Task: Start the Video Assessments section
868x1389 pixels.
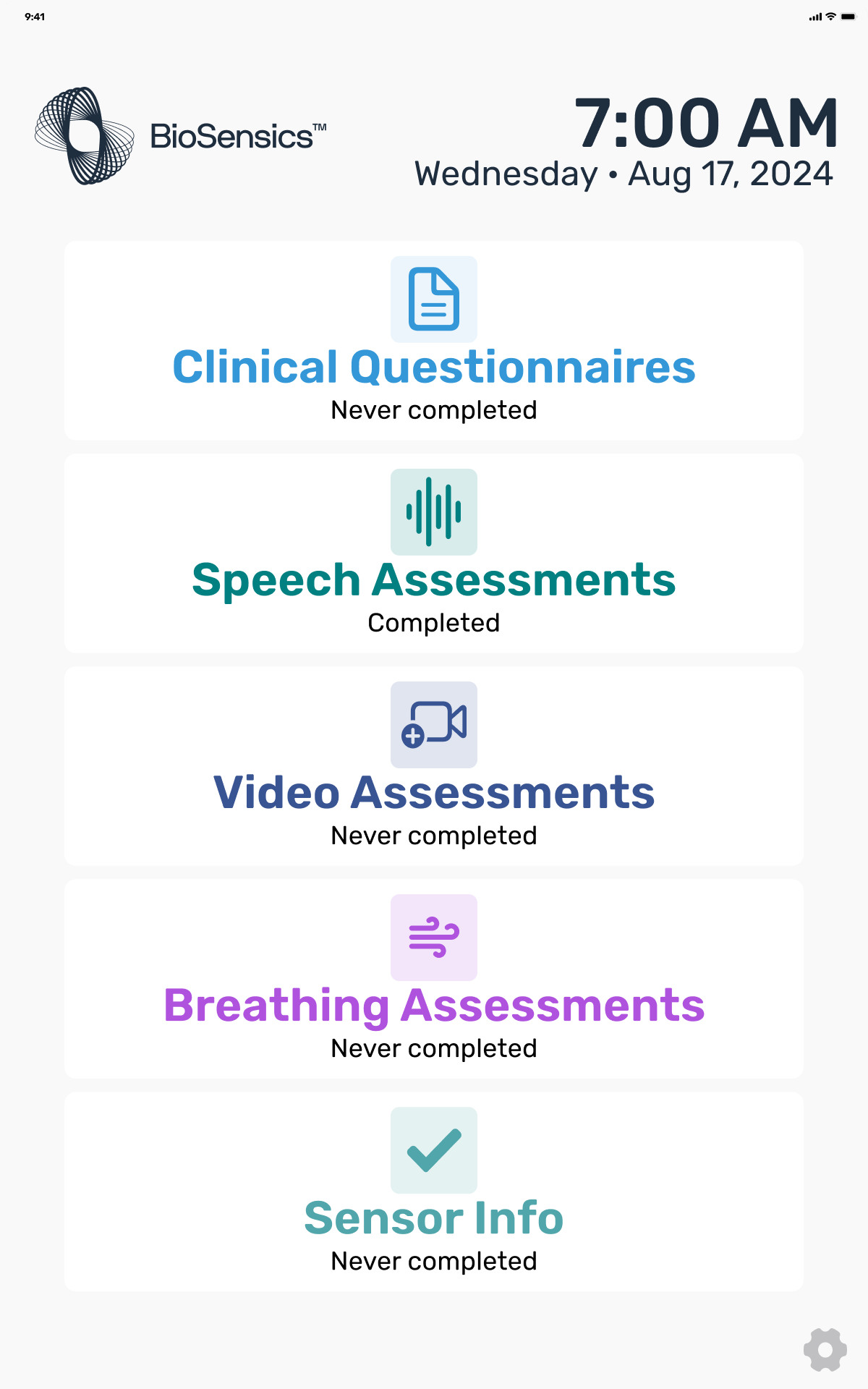Action: [434, 766]
